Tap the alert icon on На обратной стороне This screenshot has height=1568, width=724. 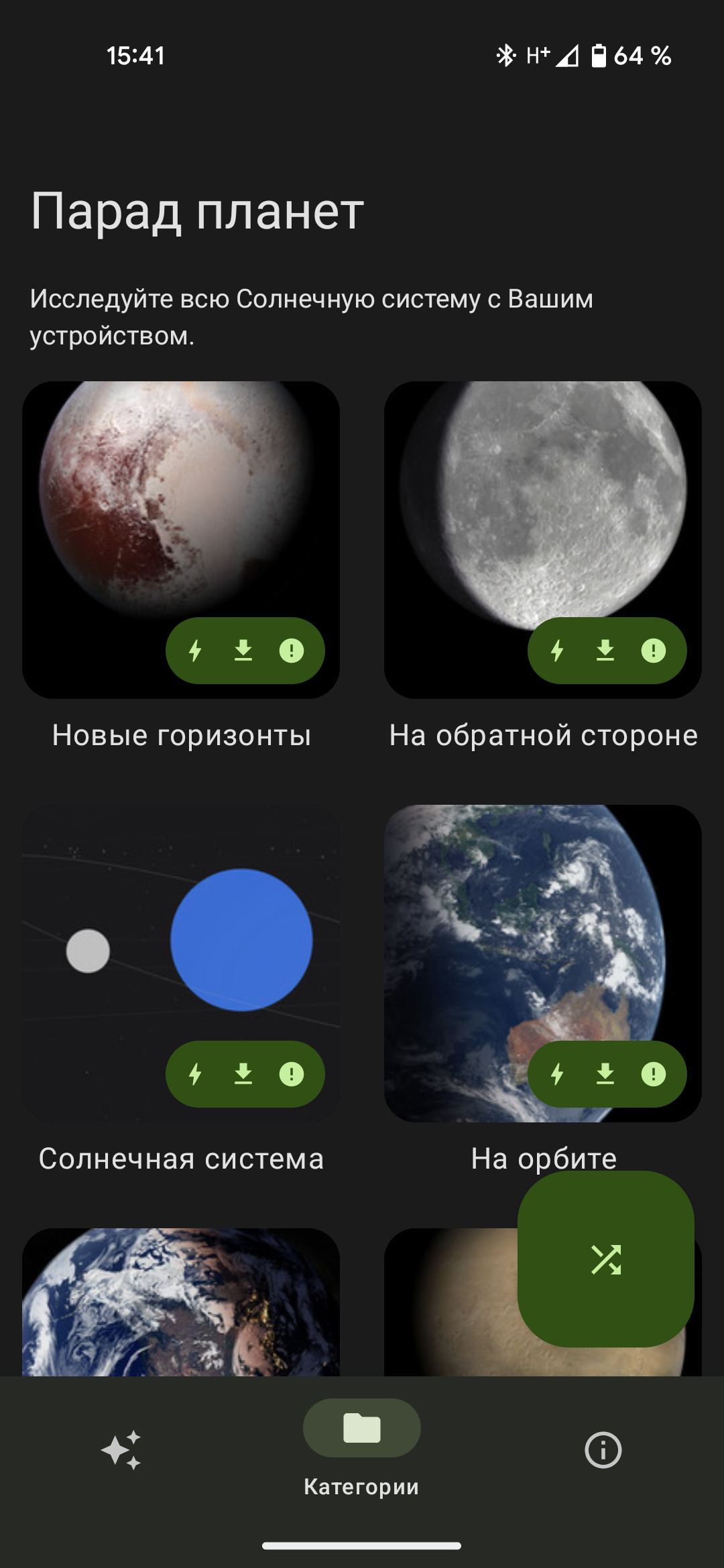[654, 651]
